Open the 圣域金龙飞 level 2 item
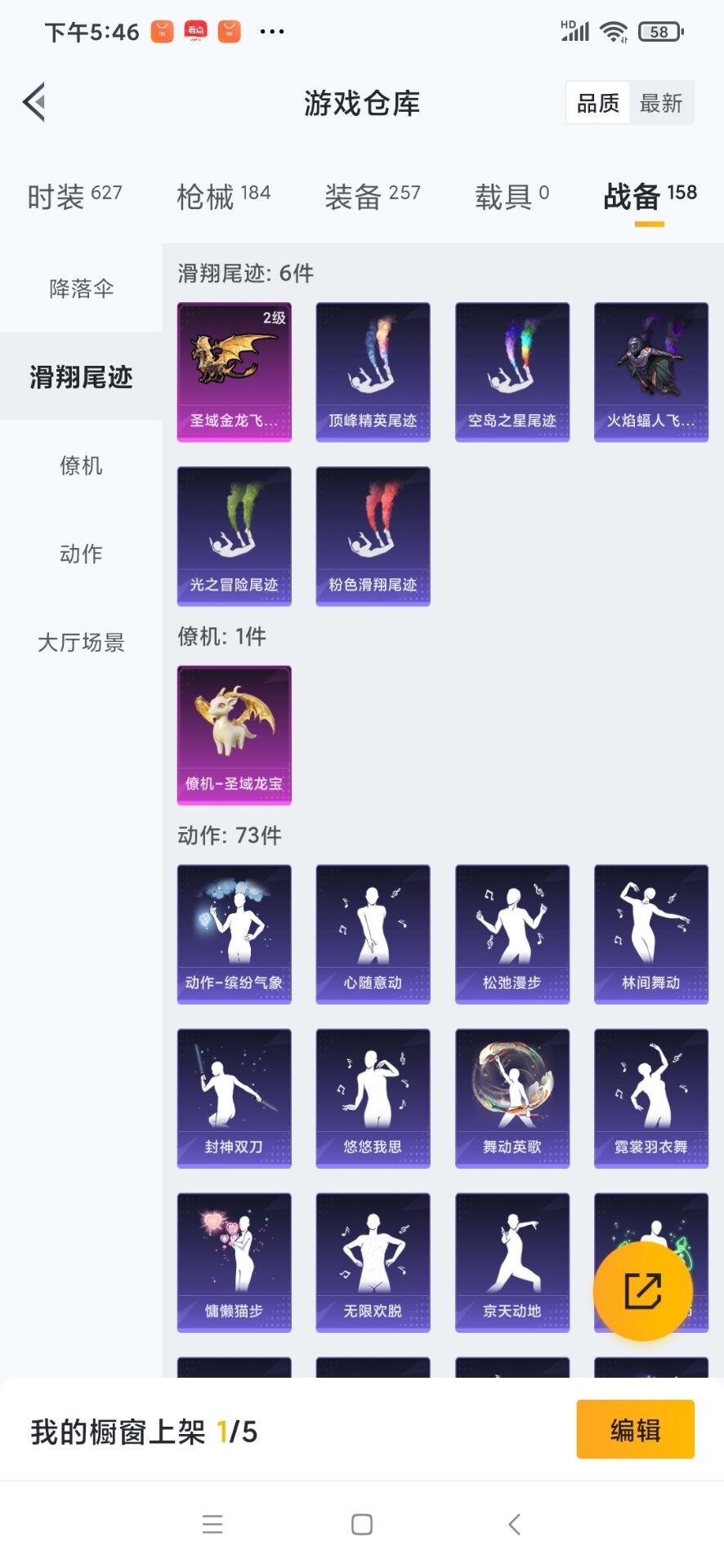 click(x=235, y=372)
